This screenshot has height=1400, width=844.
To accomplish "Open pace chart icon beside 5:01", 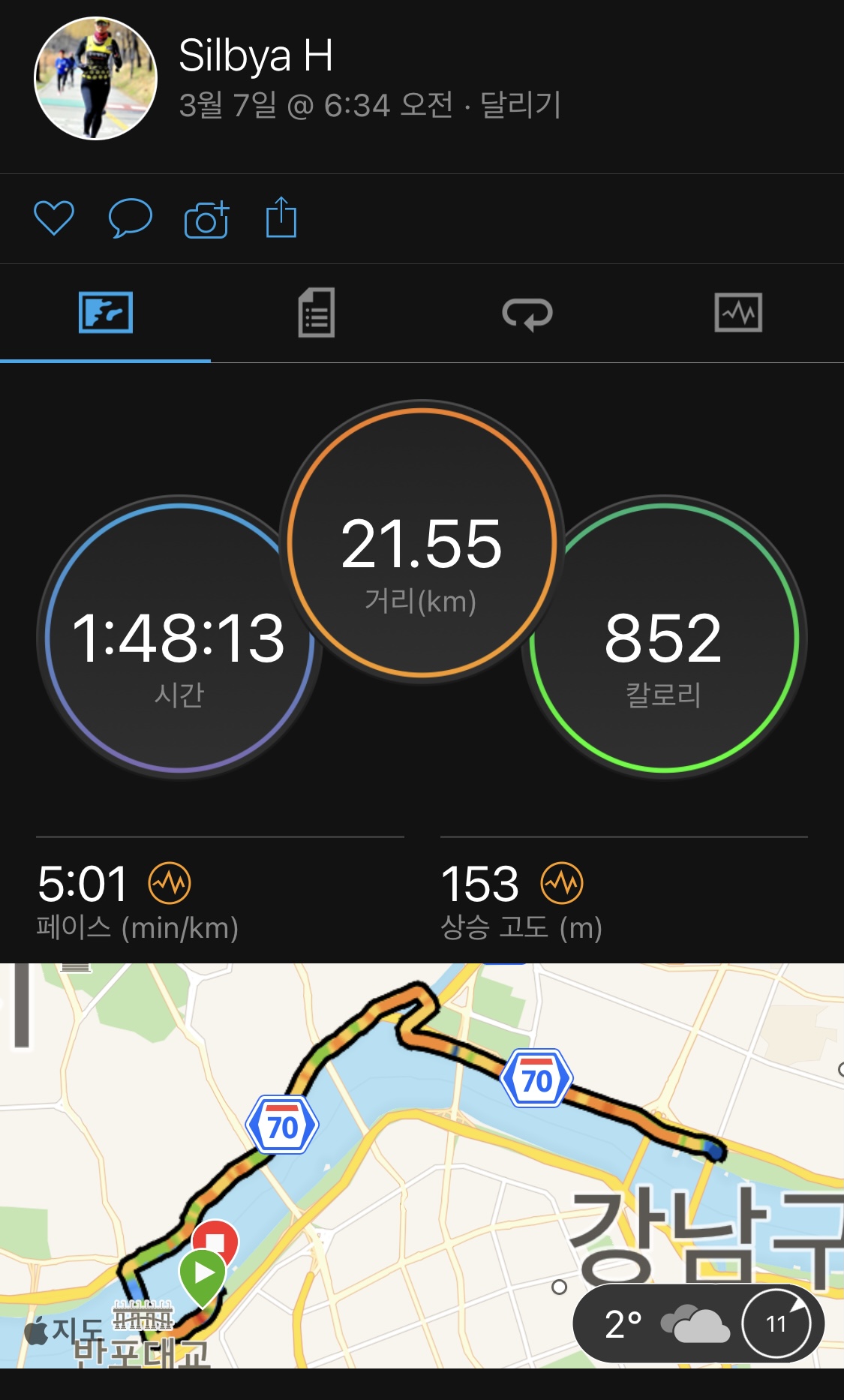I will (170, 883).
